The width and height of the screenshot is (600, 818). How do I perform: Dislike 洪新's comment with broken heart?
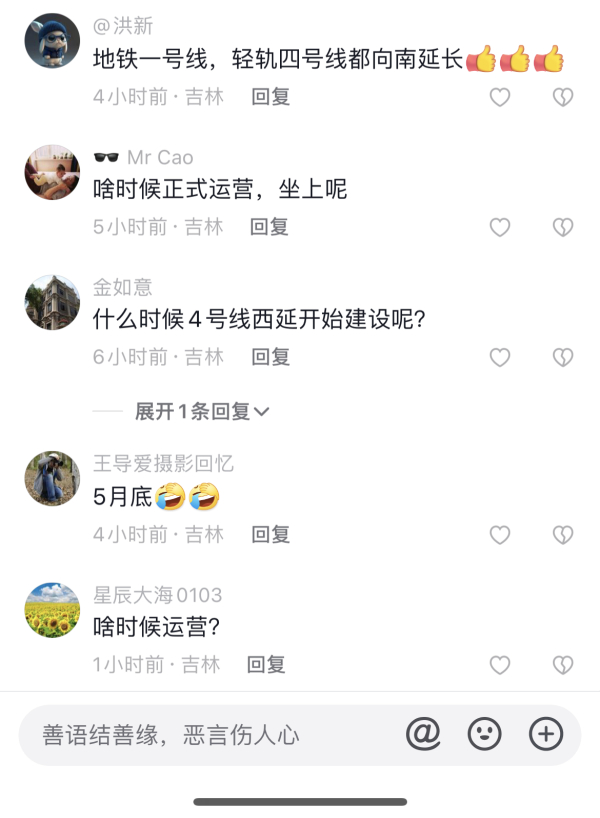(563, 97)
